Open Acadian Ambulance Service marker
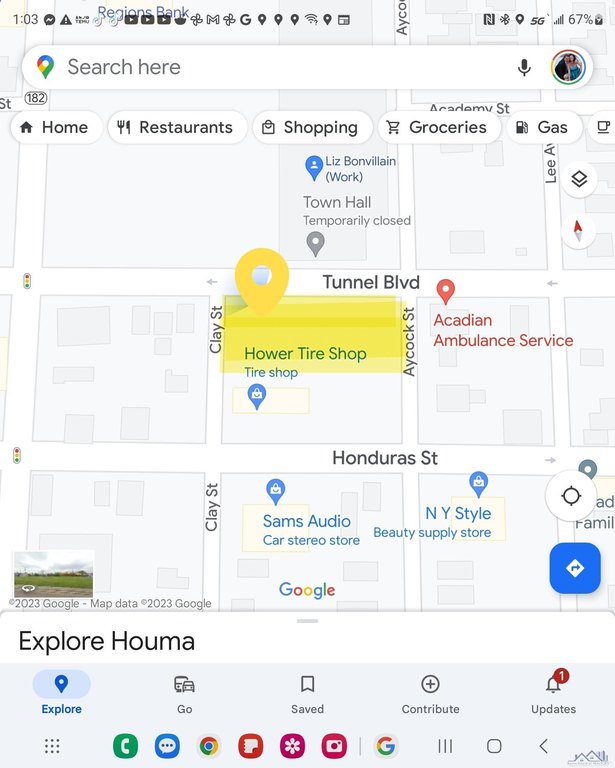This screenshot has height=768, width=615. point(446,291)
